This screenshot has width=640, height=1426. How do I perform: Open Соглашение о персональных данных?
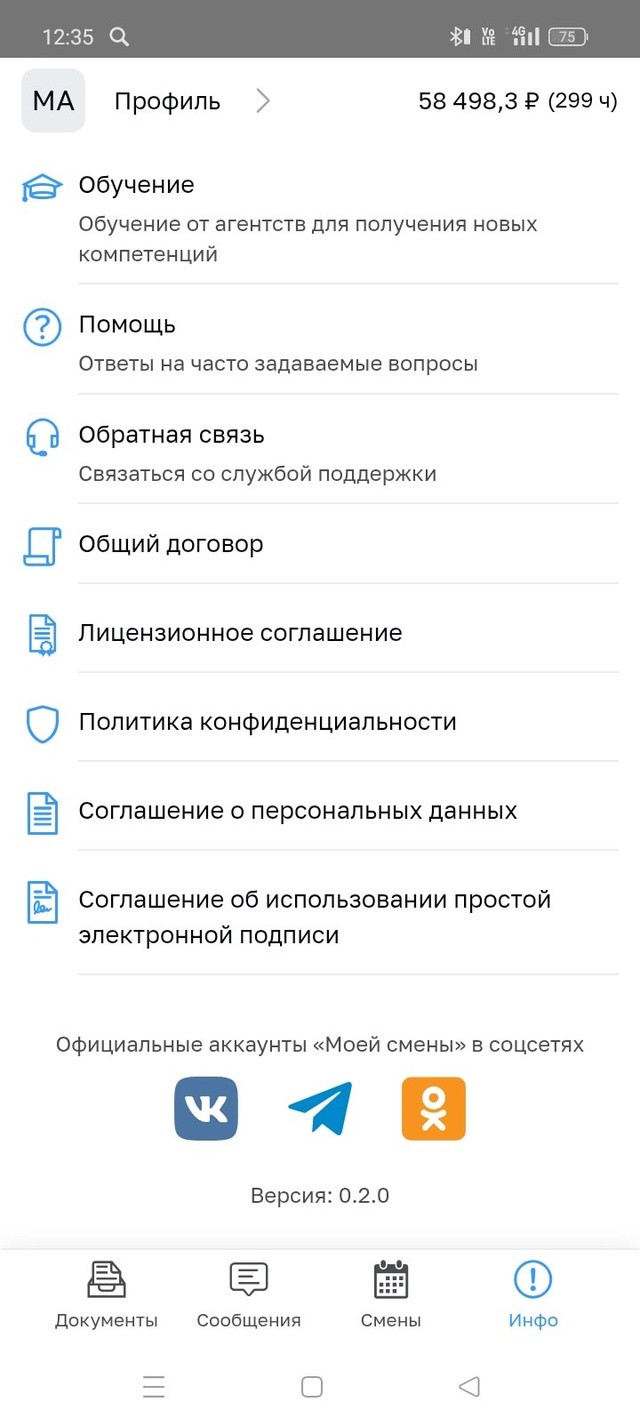320,811
